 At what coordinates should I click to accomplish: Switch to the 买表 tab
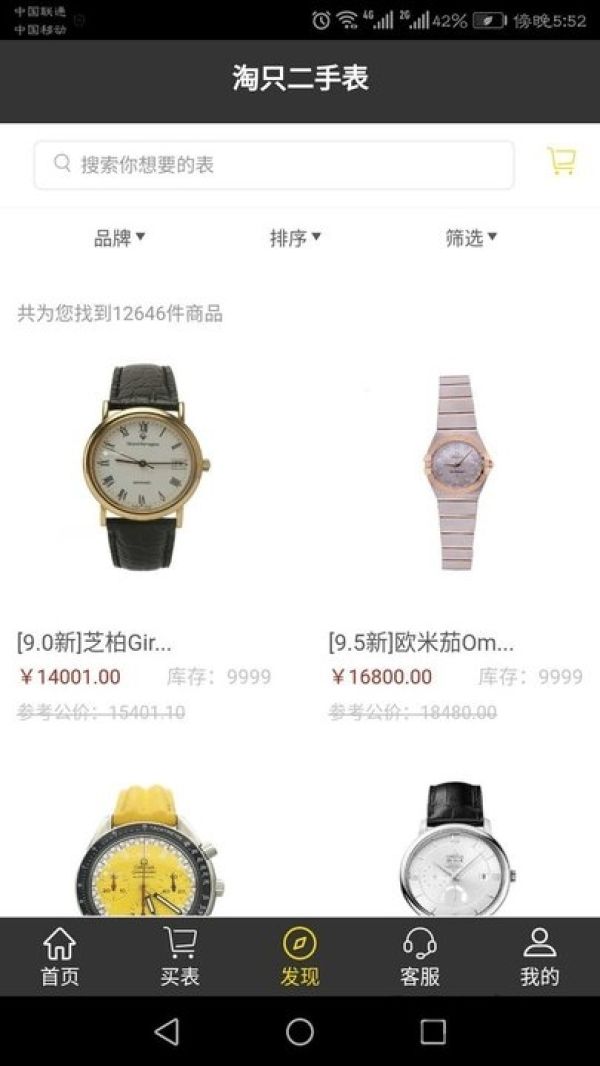pos(180,957)
